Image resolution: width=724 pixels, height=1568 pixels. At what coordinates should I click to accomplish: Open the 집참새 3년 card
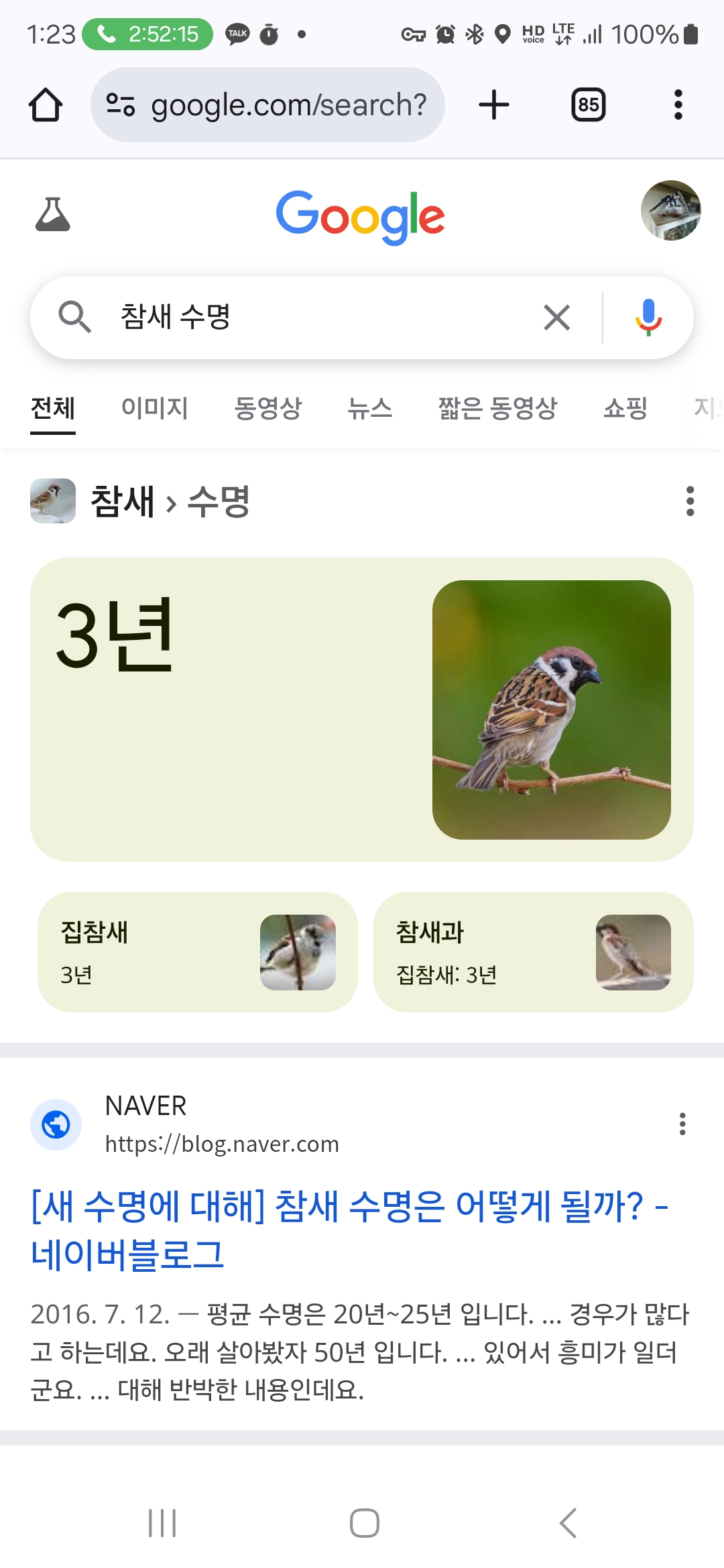point(197,952)
